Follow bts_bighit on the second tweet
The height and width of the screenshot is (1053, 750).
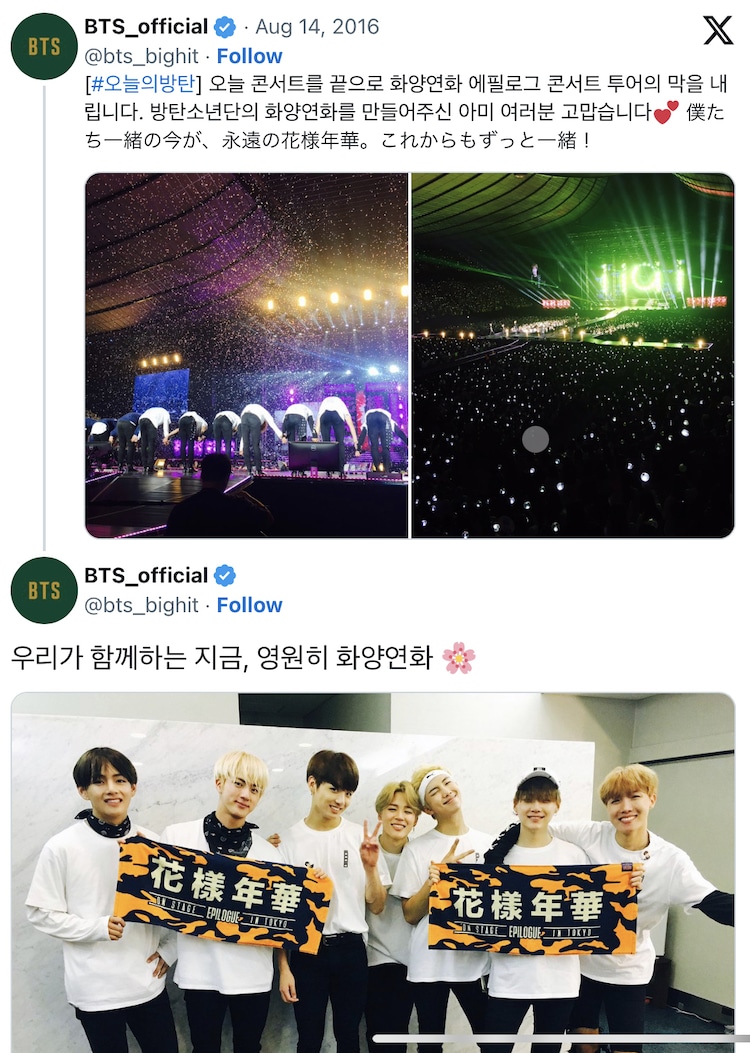pyautogui.click(x=249, y=605)
